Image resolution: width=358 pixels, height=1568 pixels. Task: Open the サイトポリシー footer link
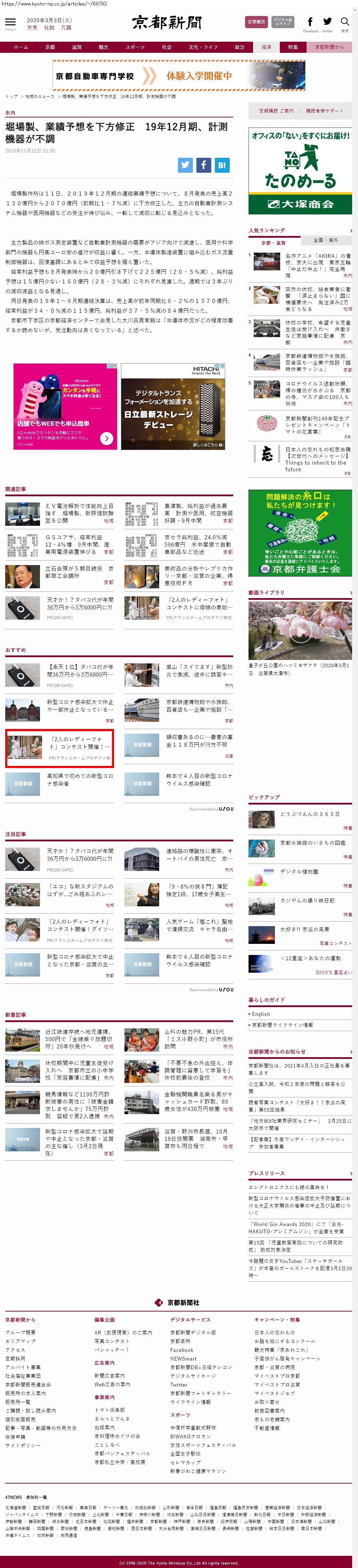(x=23, y=1444)
